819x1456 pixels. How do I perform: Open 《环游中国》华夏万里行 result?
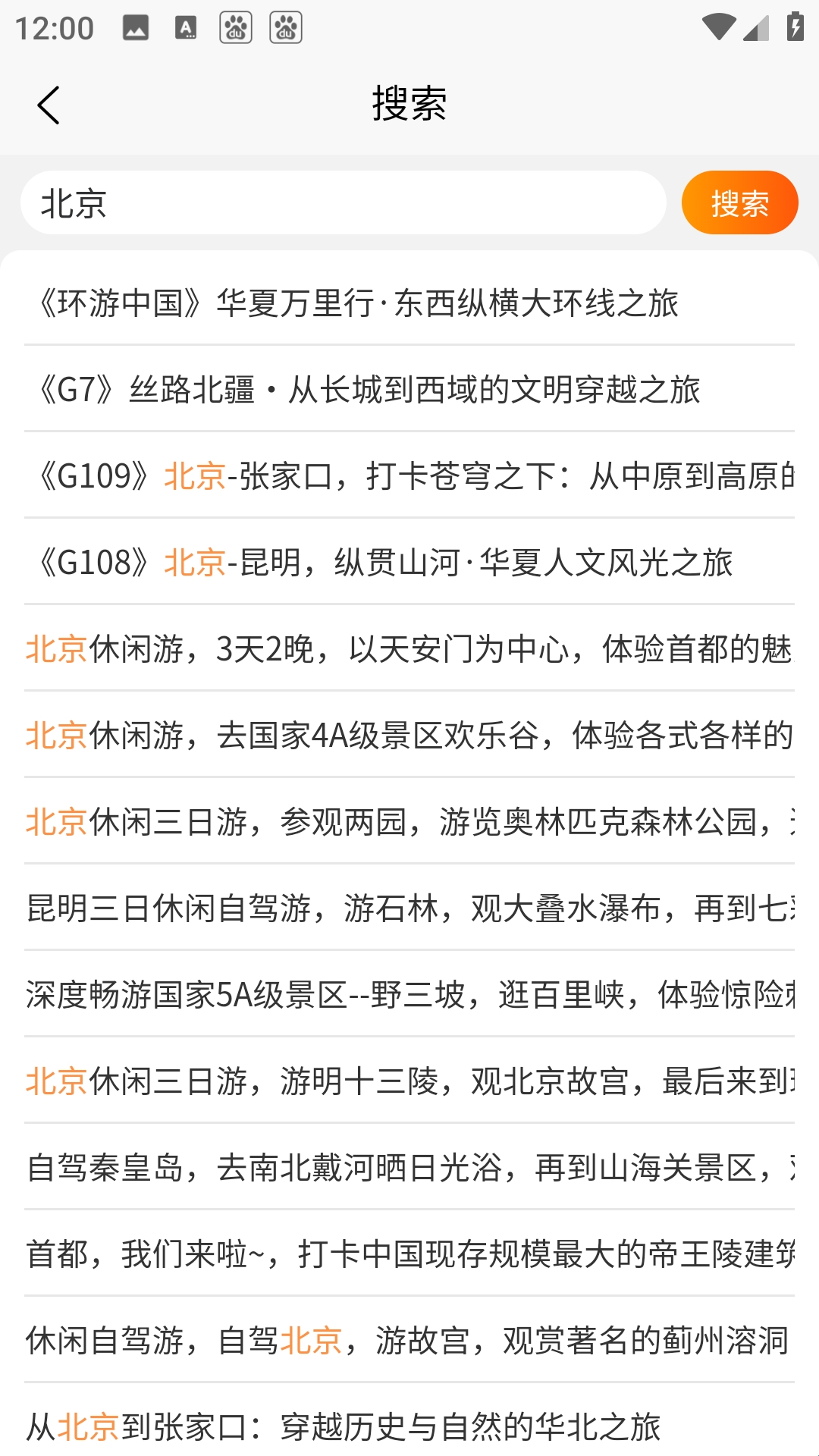tap(409, 303)
